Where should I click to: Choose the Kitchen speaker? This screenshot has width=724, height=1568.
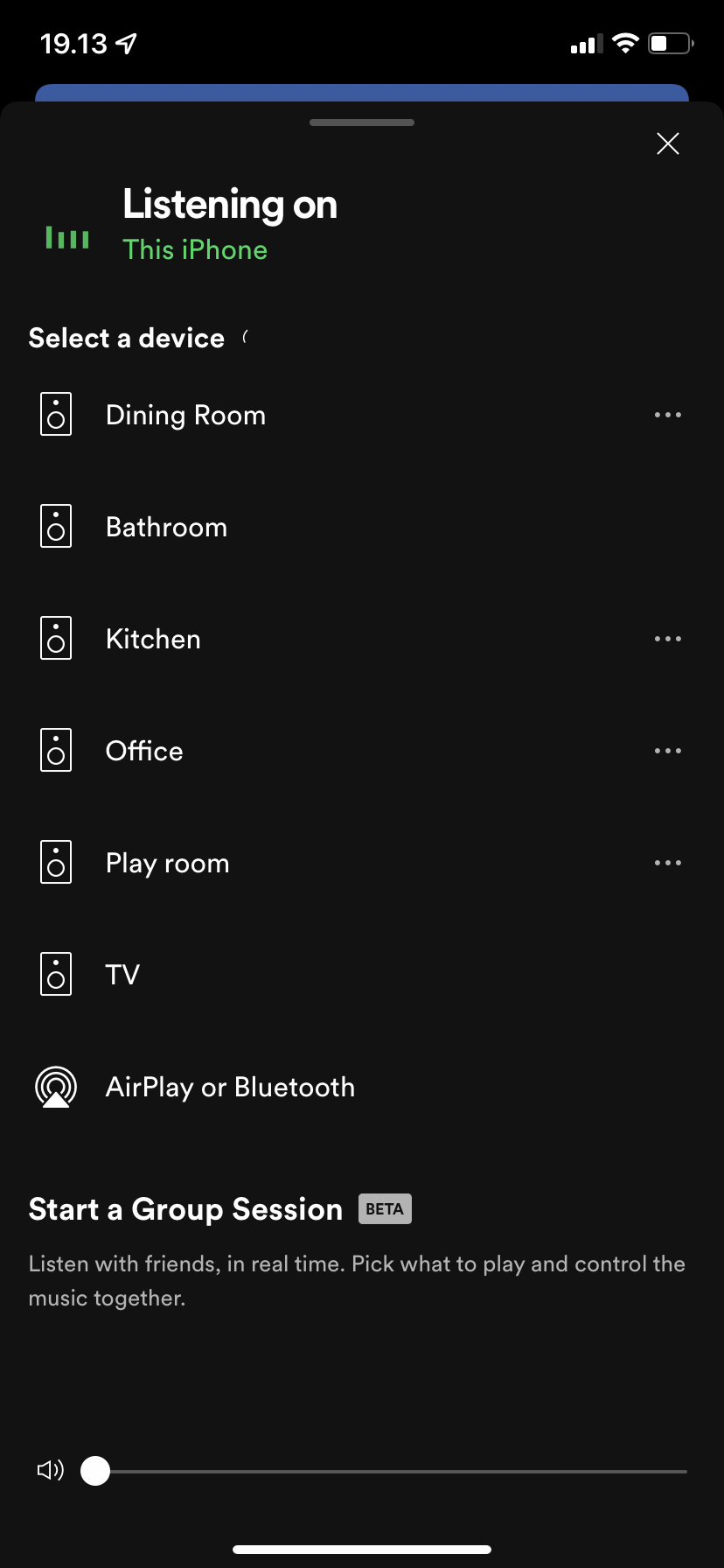tap(153, 639)
